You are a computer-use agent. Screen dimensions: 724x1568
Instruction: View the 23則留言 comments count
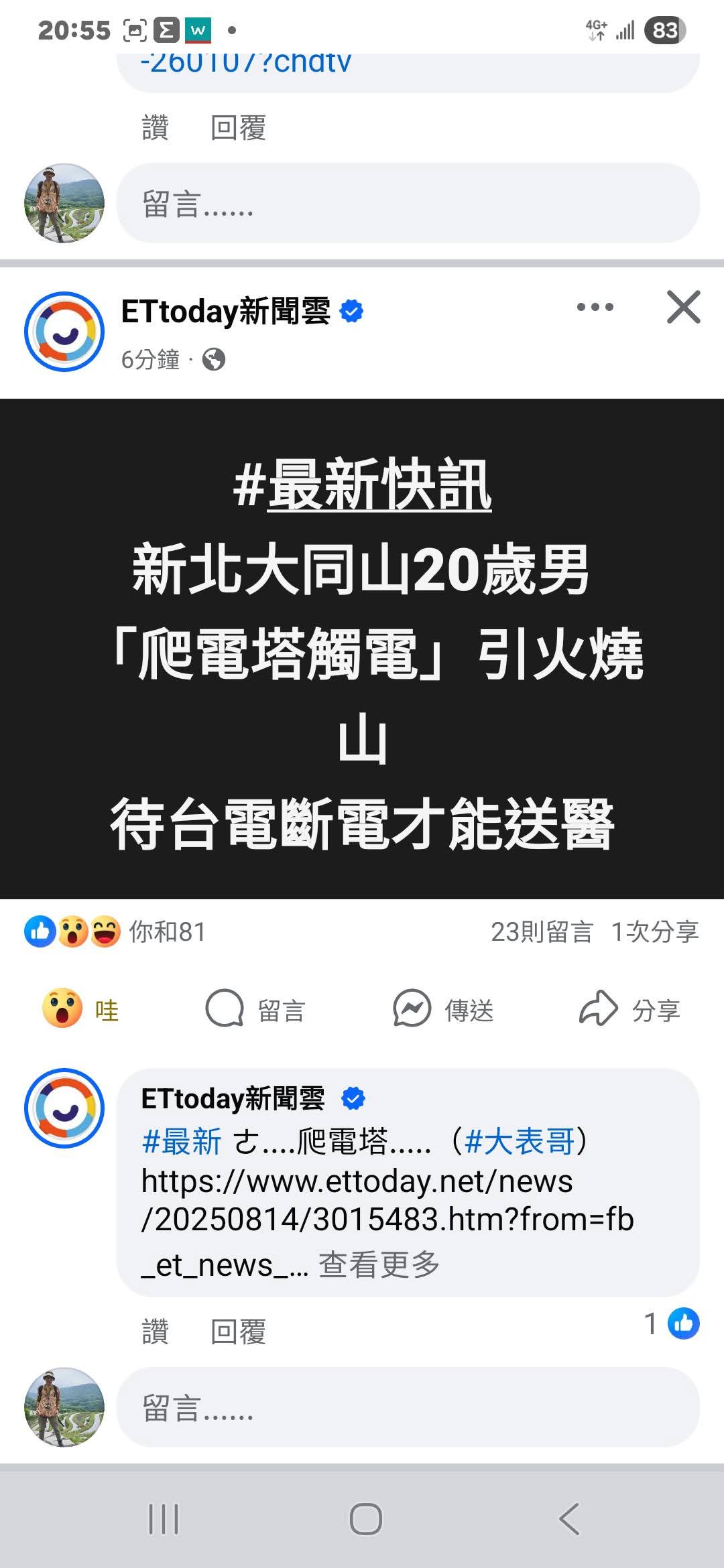pos(542,931)
